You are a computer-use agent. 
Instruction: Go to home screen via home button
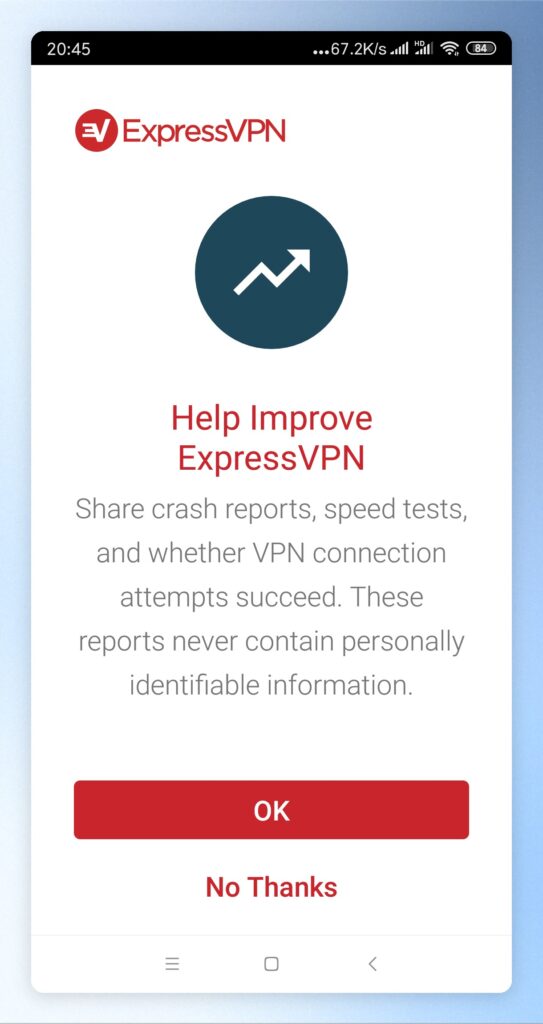[x=271, y=964]
